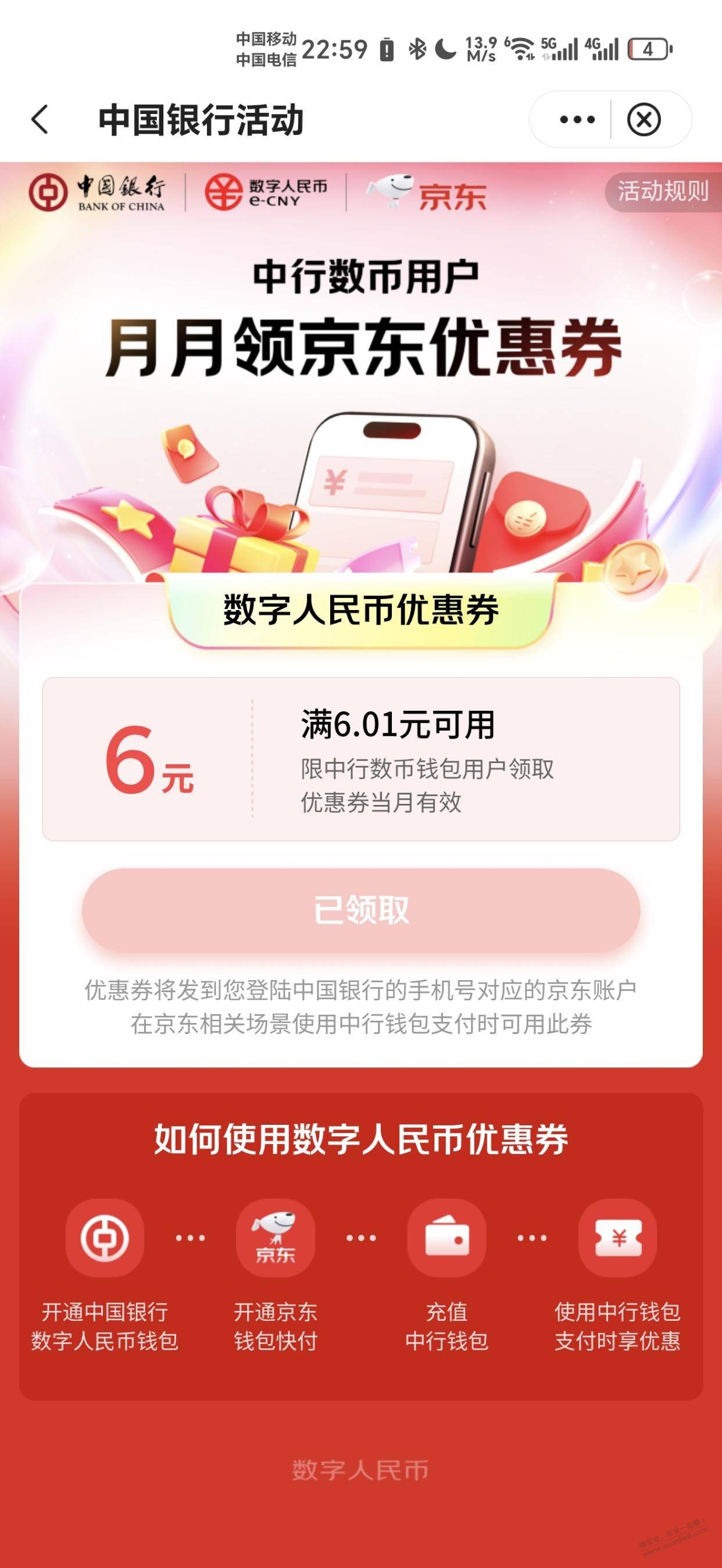722x1568 pixels.
Task: Open the three-dot more menu
Action: tap(576, 119)
